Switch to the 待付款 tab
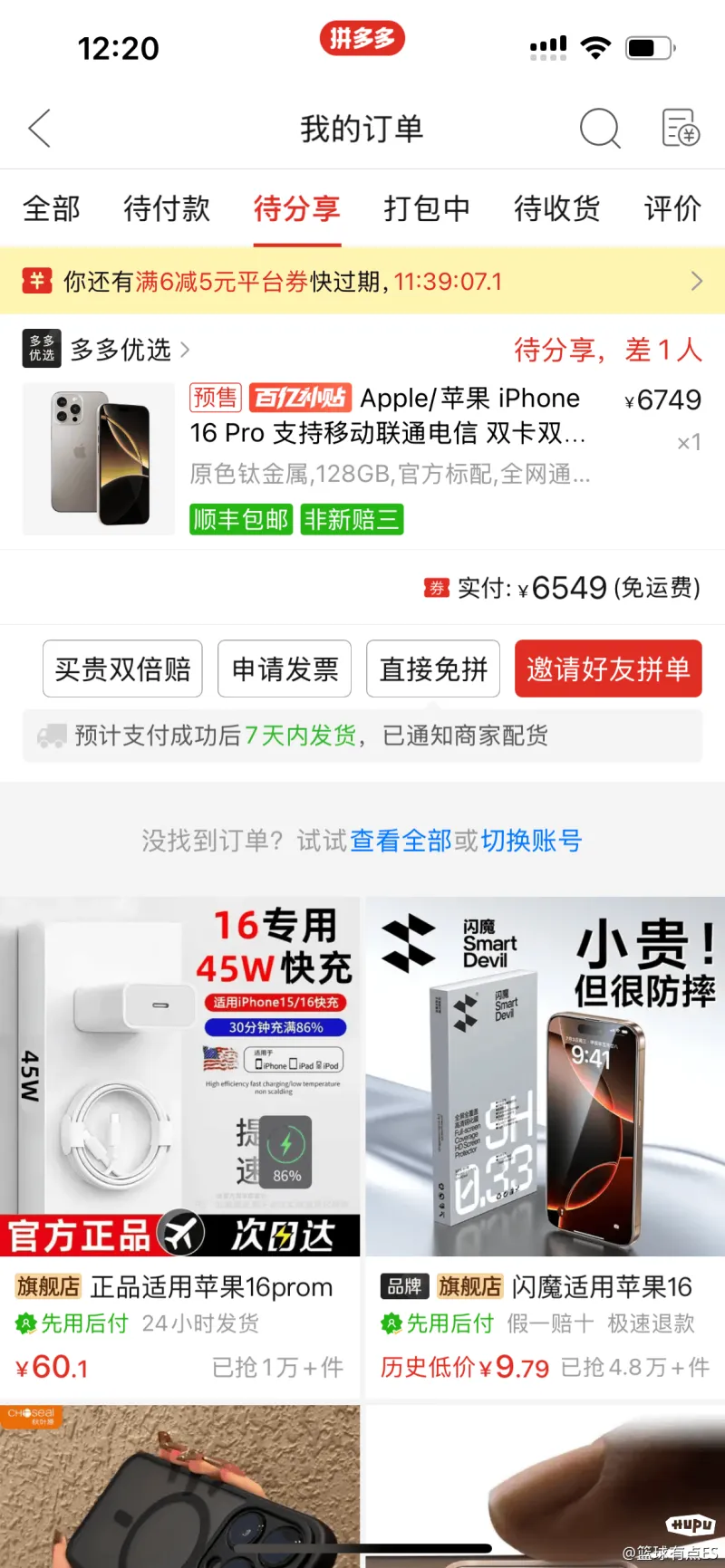Screen dimensions: 725x1568 [x=167, y=208]
